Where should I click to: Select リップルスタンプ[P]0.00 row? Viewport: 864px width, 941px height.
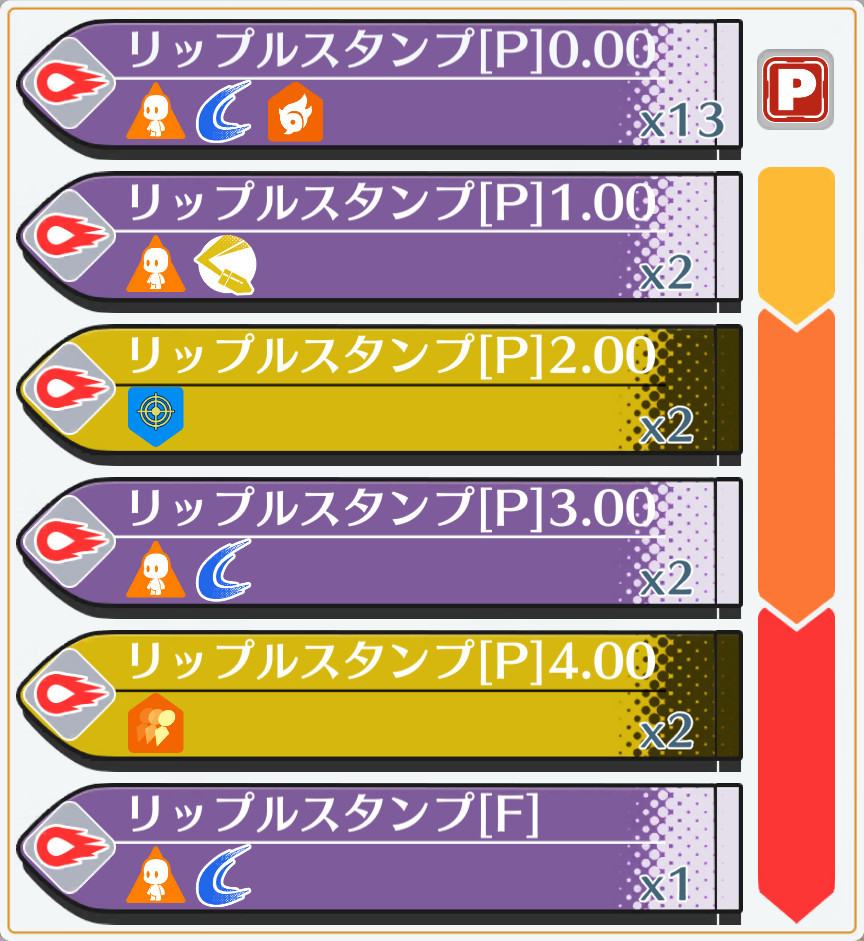point(380,86)
